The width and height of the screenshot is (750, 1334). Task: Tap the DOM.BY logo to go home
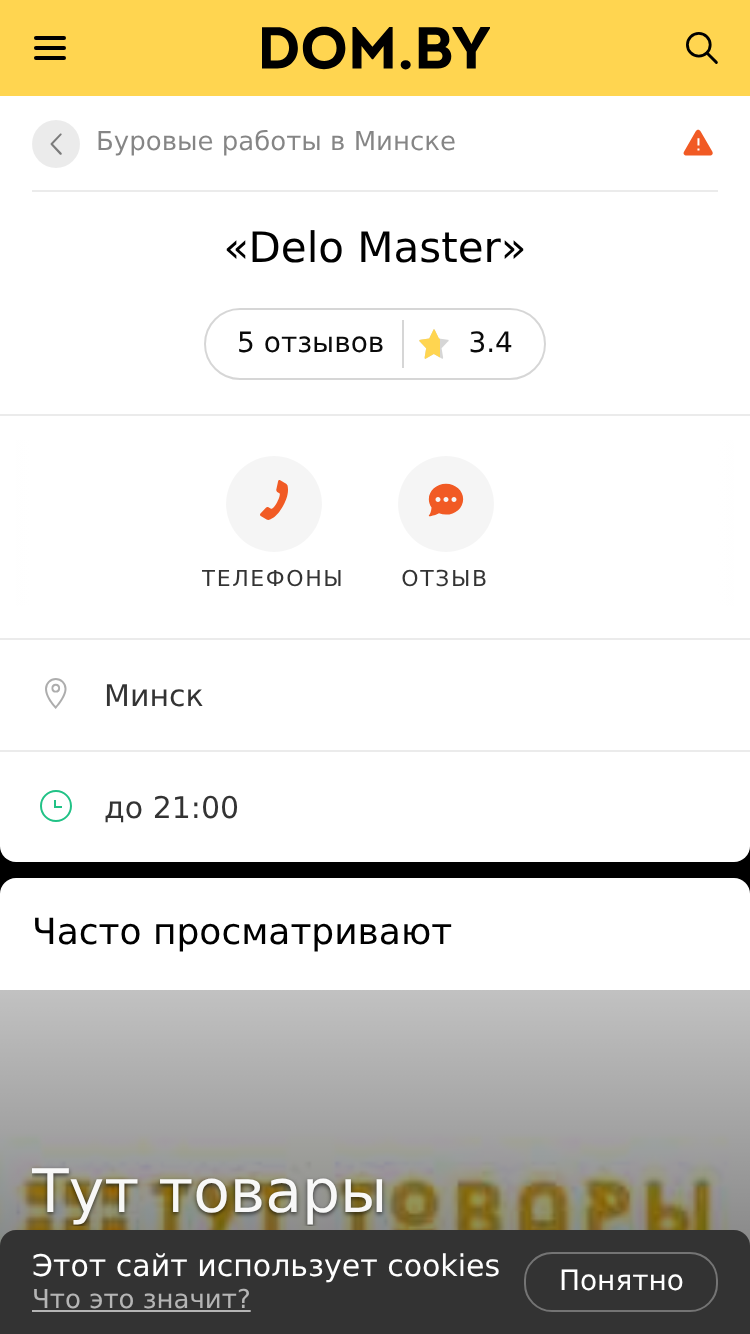click(x=375, y=48)
